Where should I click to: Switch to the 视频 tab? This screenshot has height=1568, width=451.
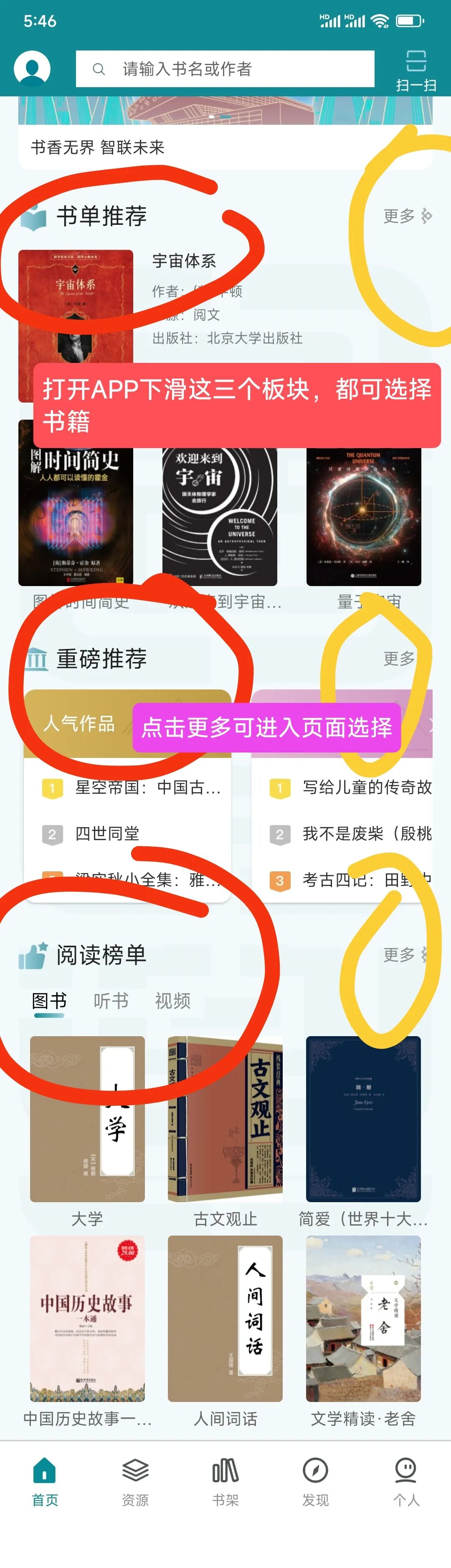coord(172,1000)
